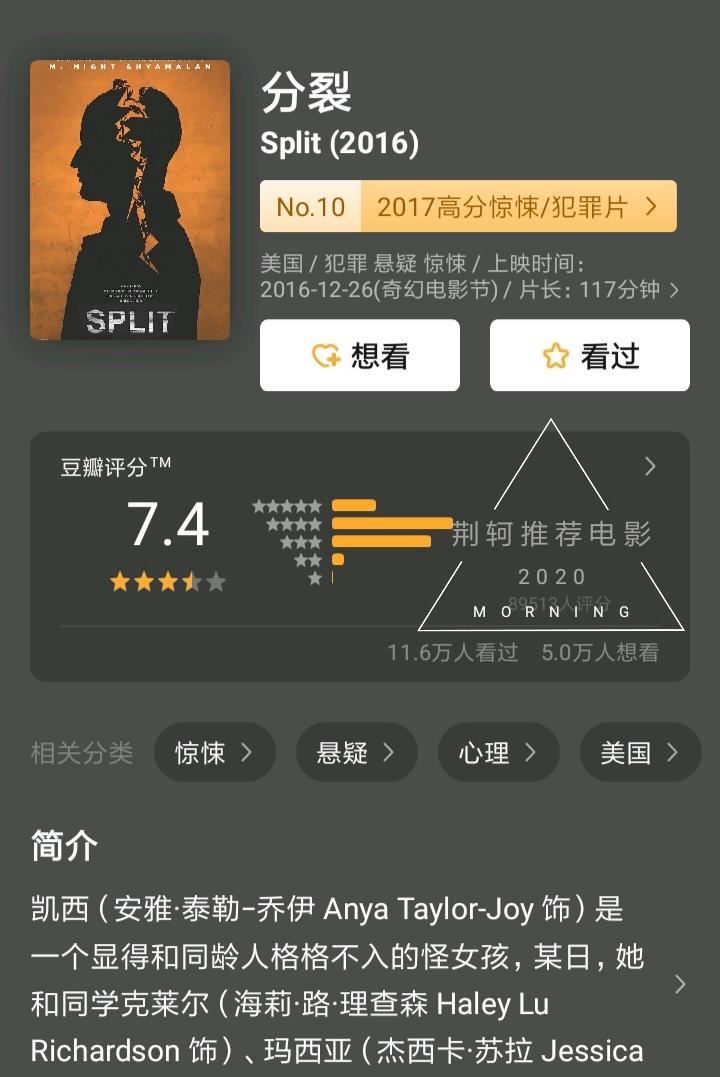
Task: Select the 心理 category chip
Action: coord(498,752)
